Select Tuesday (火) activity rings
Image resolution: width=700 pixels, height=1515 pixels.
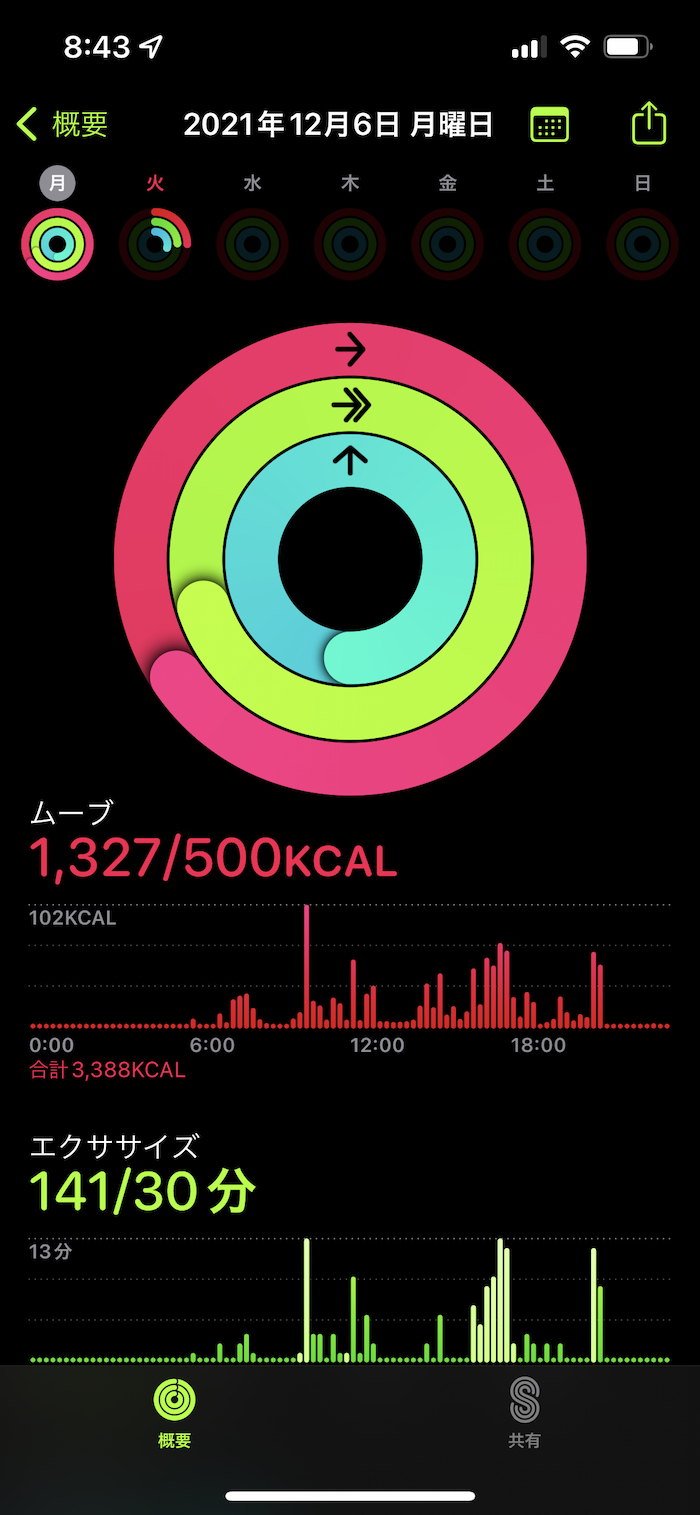point(155,243)
